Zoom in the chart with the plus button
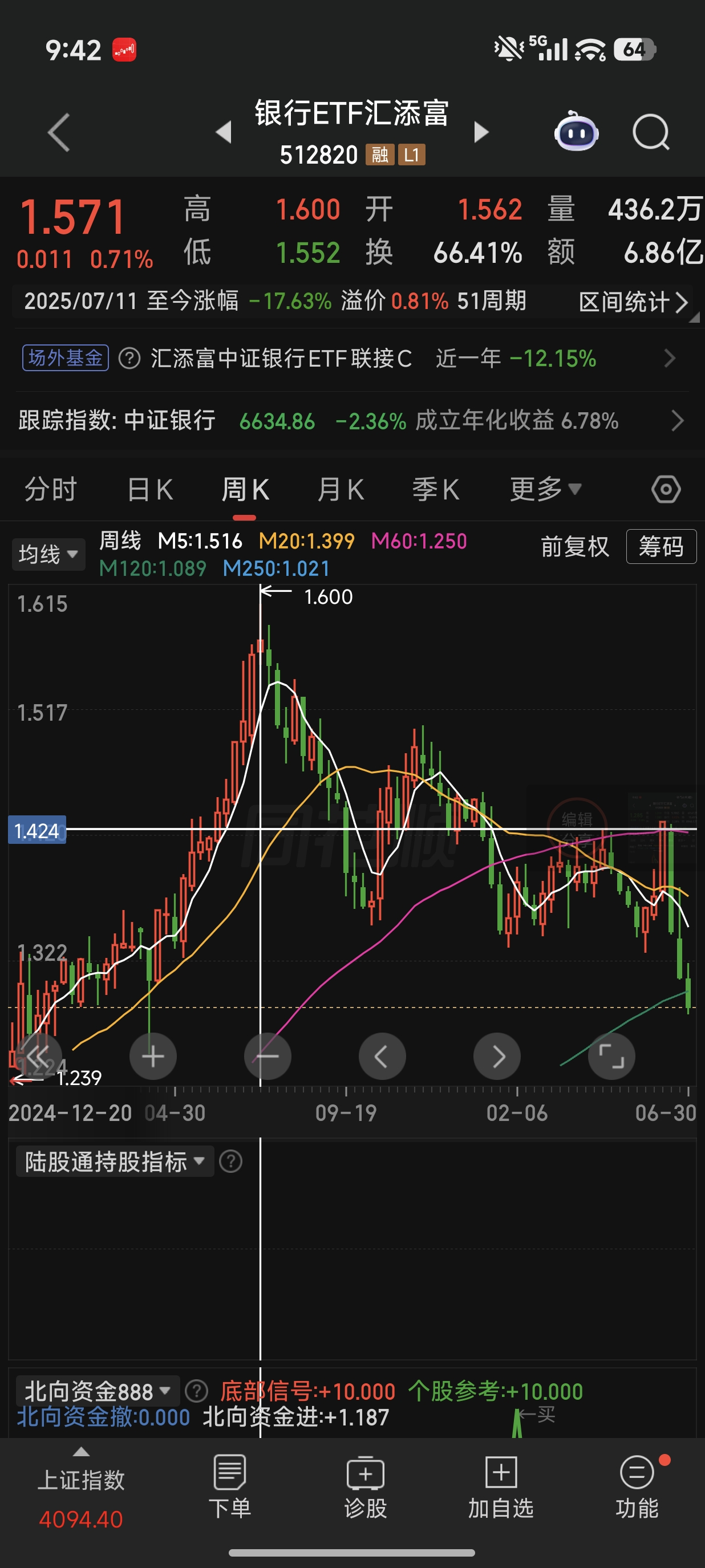 click(x=153, y=1057)
